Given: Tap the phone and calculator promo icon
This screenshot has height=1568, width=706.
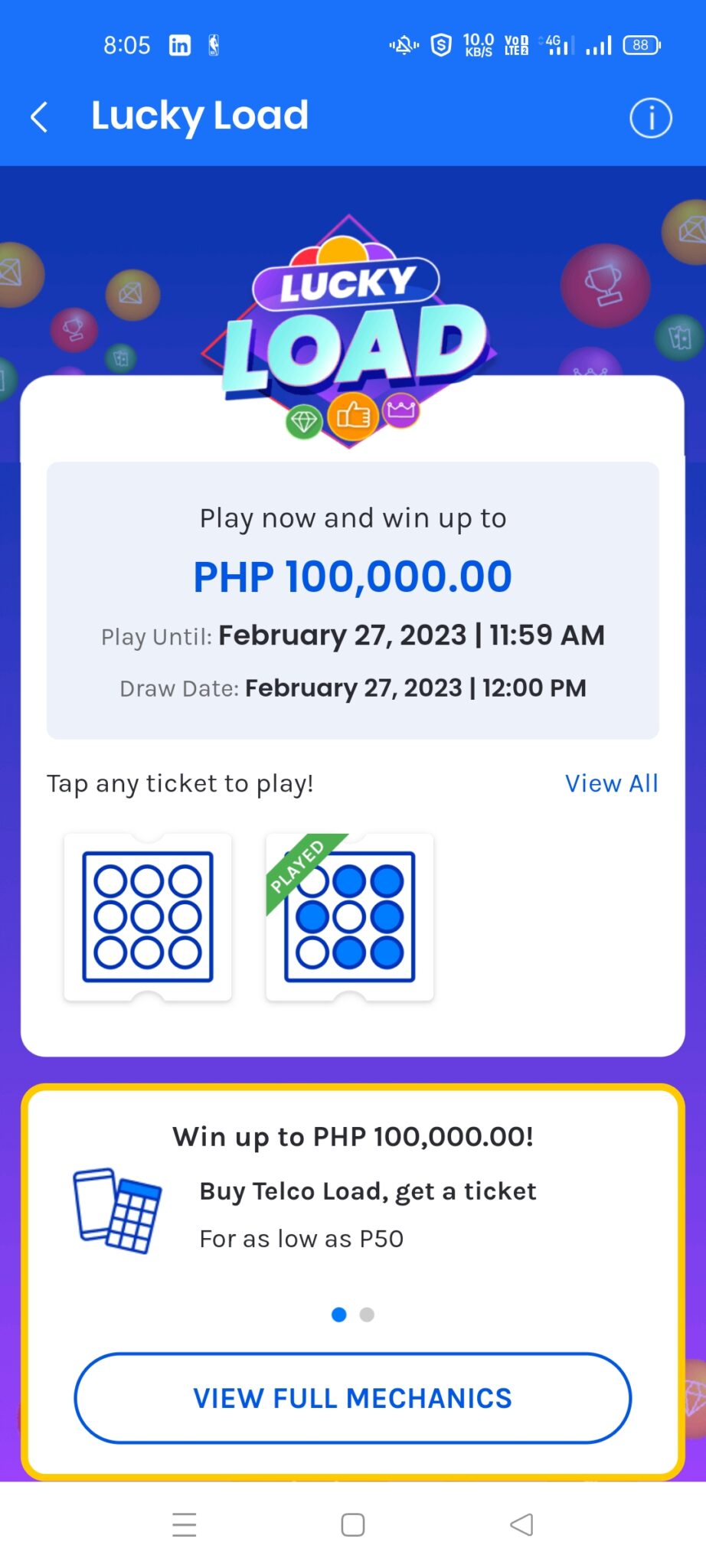Looking at the screenshot, I should coord(119,1212).
